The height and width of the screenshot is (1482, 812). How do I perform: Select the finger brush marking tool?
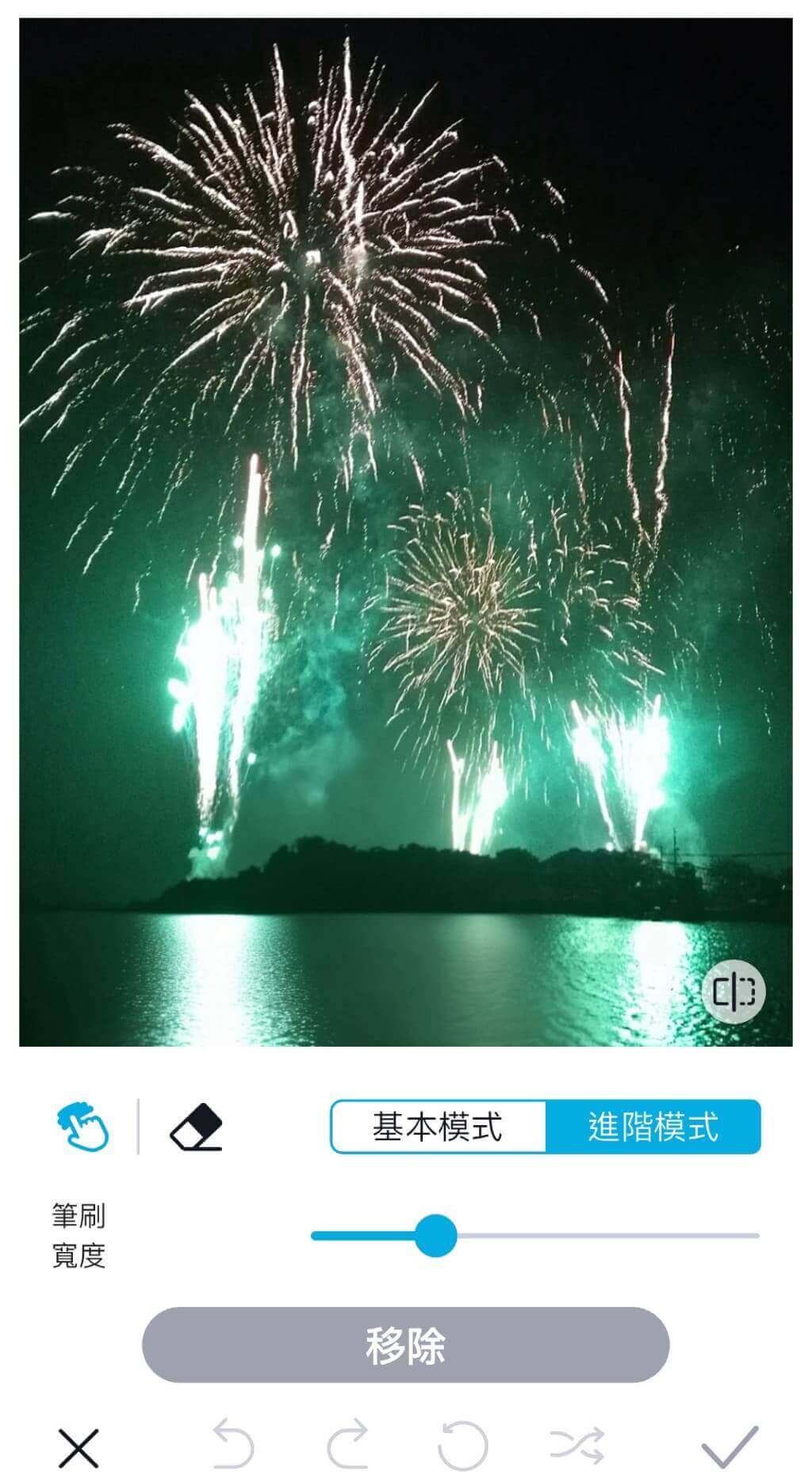84,1129
